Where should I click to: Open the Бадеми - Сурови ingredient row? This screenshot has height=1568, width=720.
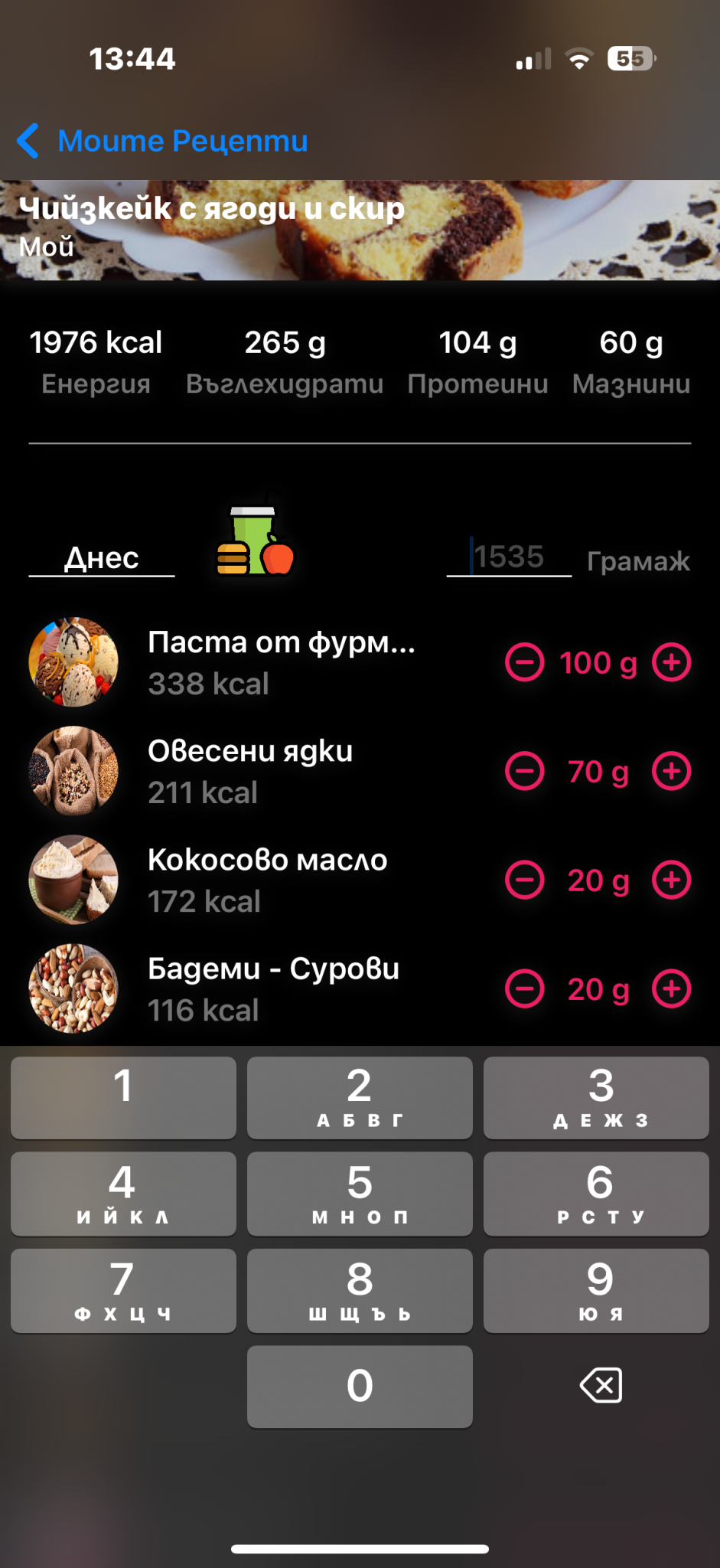tap(273, 988)
